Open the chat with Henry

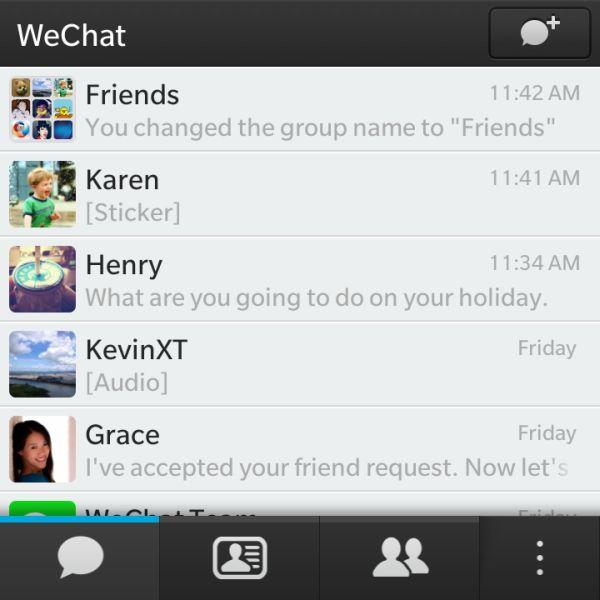300,279
